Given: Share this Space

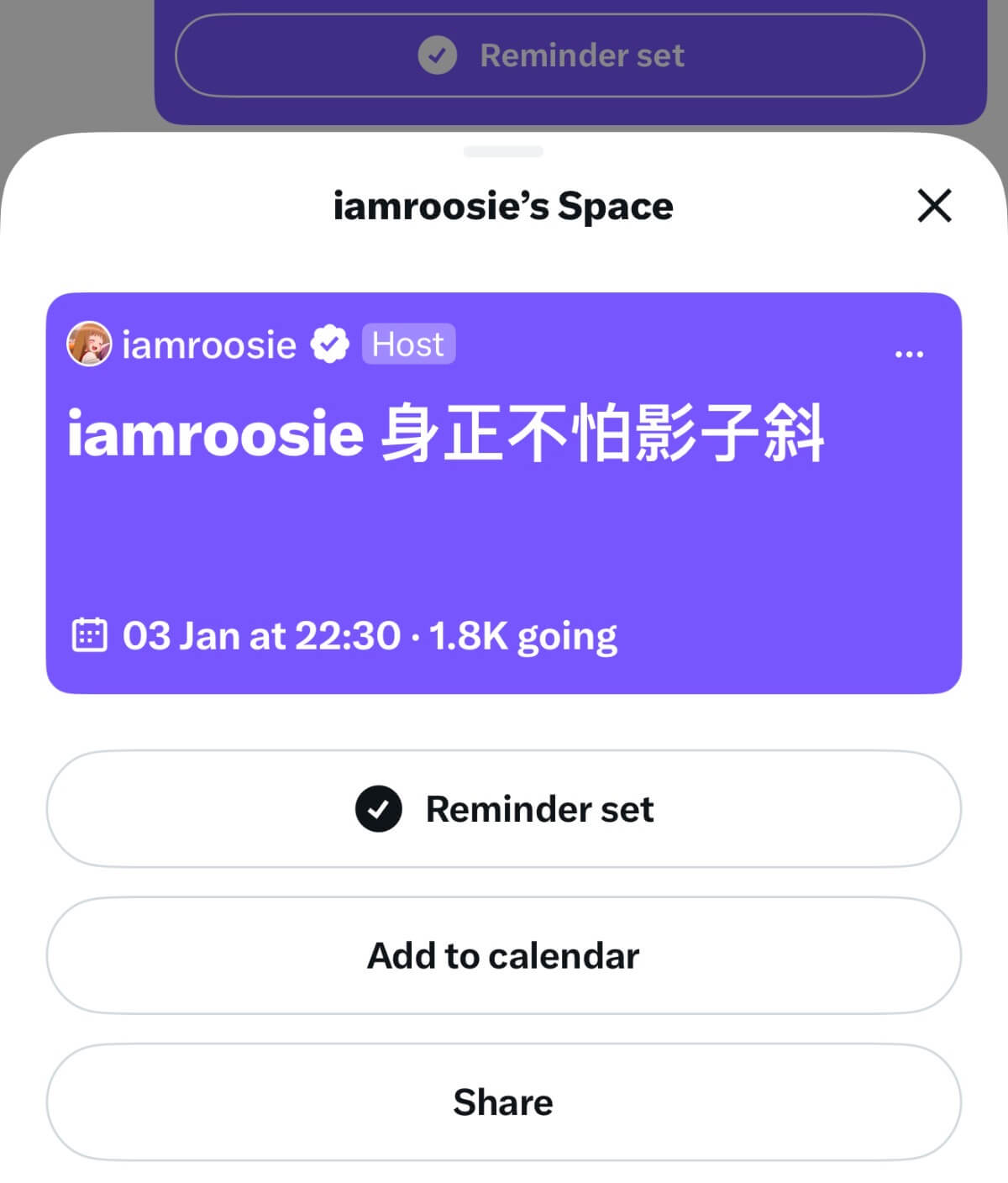Looking at the screenshot, I should tap(504, 1102).
